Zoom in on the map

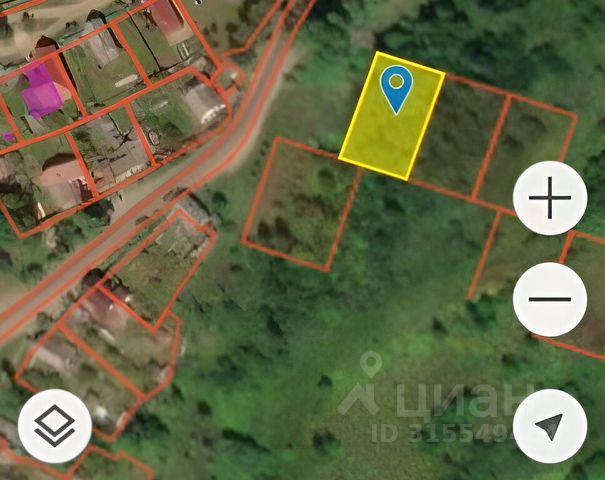pos(549,198)
